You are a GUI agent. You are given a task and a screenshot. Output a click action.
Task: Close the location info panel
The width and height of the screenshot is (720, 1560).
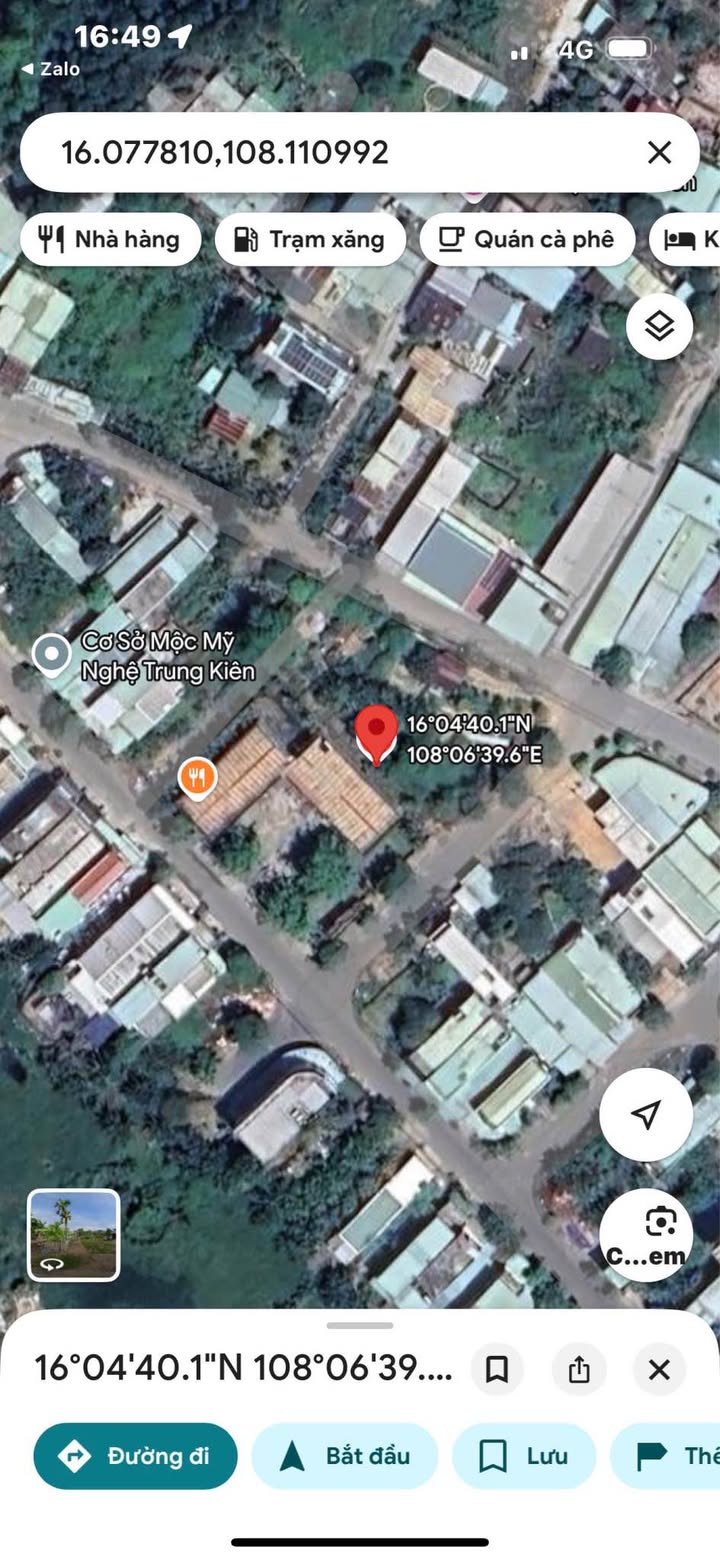pos(659,1369)
